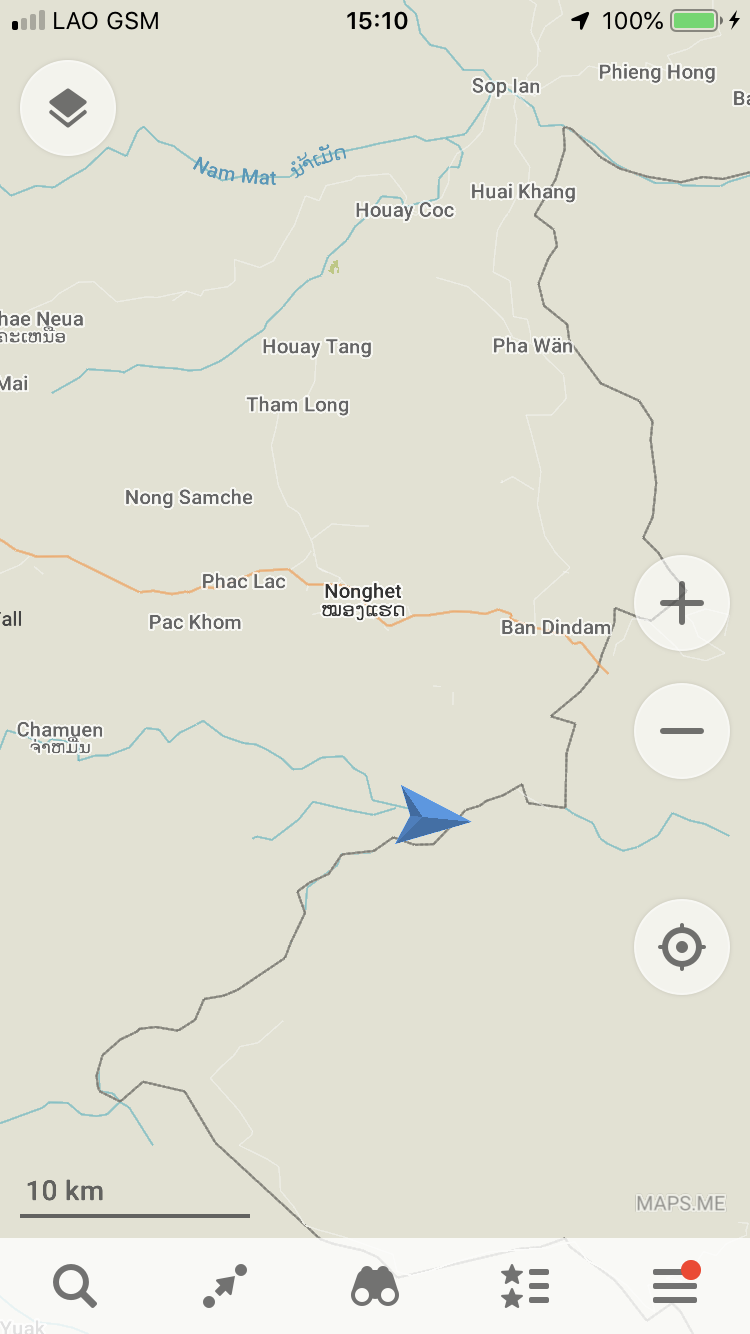750x1334 pixels.
Task: Open the discovery binoculars
Action: pos(375,1286)
